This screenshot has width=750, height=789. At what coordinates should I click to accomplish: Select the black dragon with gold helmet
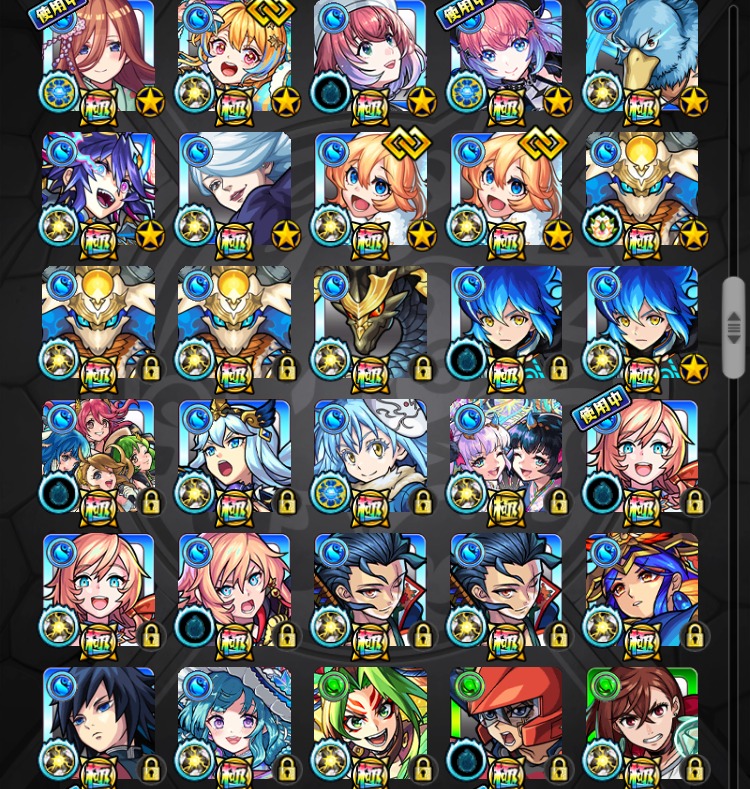click(370, 322)
